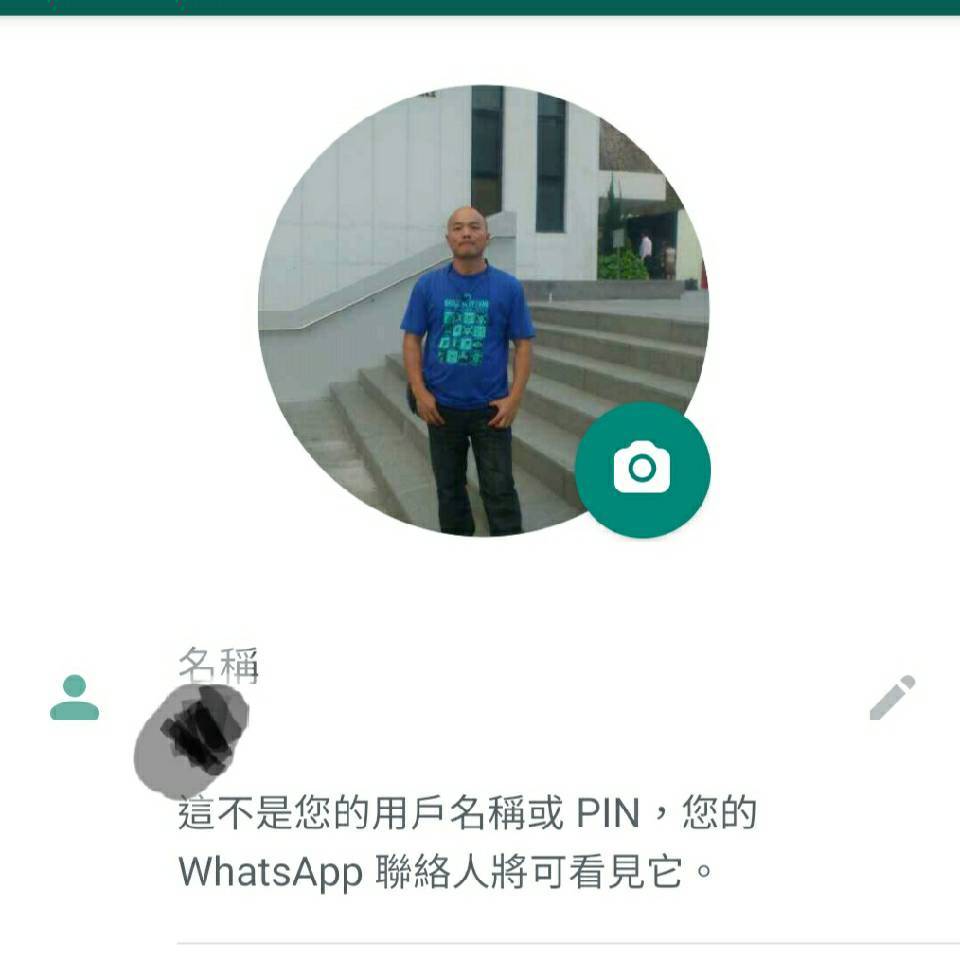Tap the camera button to change profile photo
This screenshot has height=960, width=960.
pos(642,469)
